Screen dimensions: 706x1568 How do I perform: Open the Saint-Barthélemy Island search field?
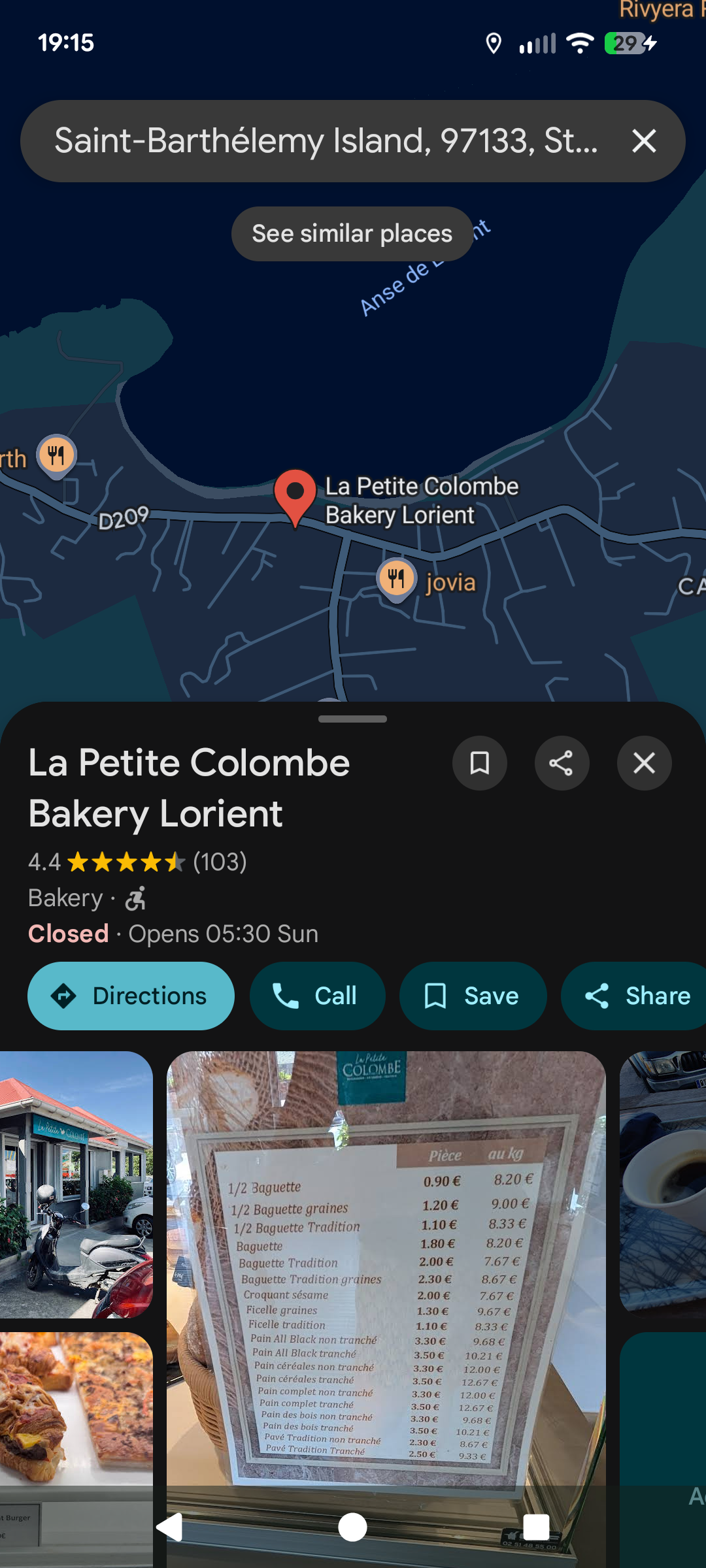tap(326, 141)
